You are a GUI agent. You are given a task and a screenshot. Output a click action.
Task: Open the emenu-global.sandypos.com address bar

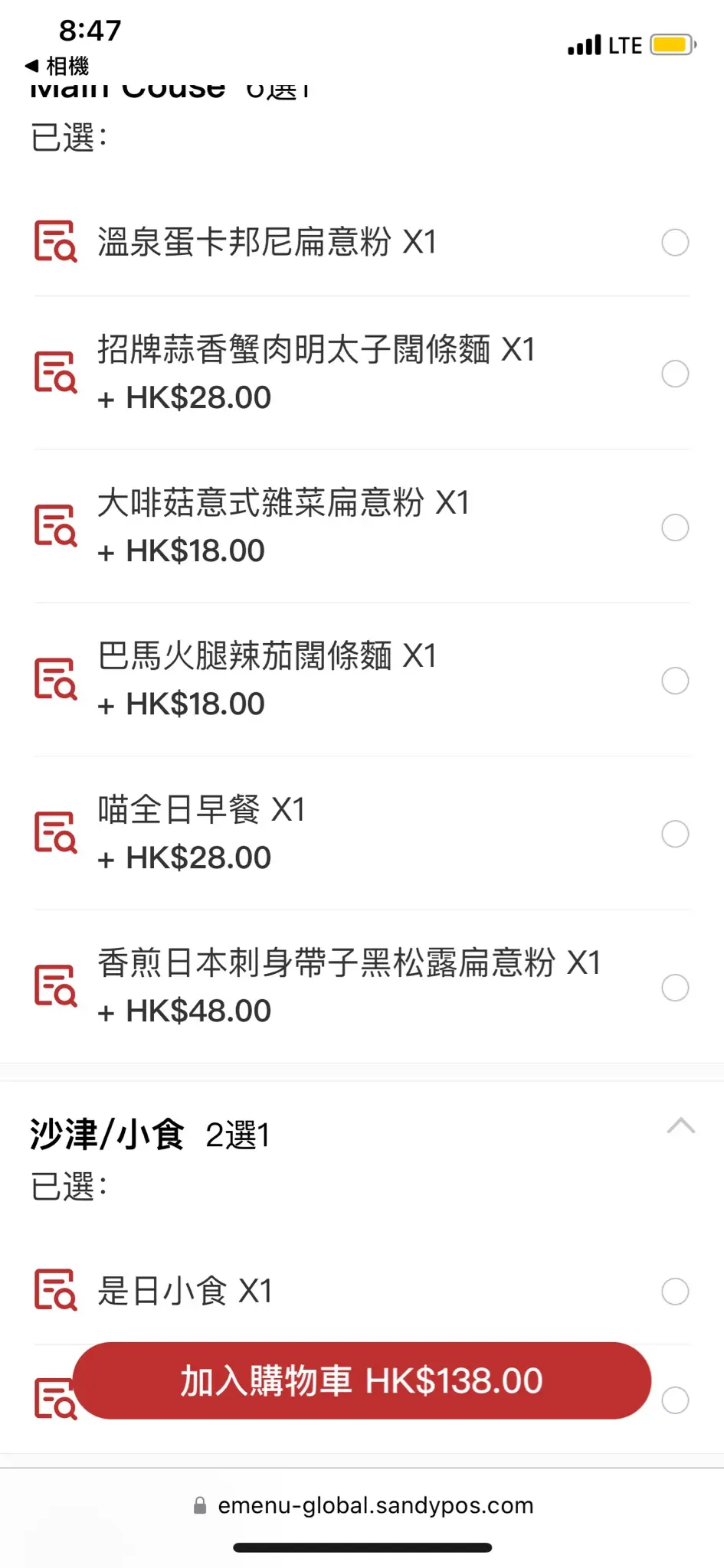[363, 1505]
